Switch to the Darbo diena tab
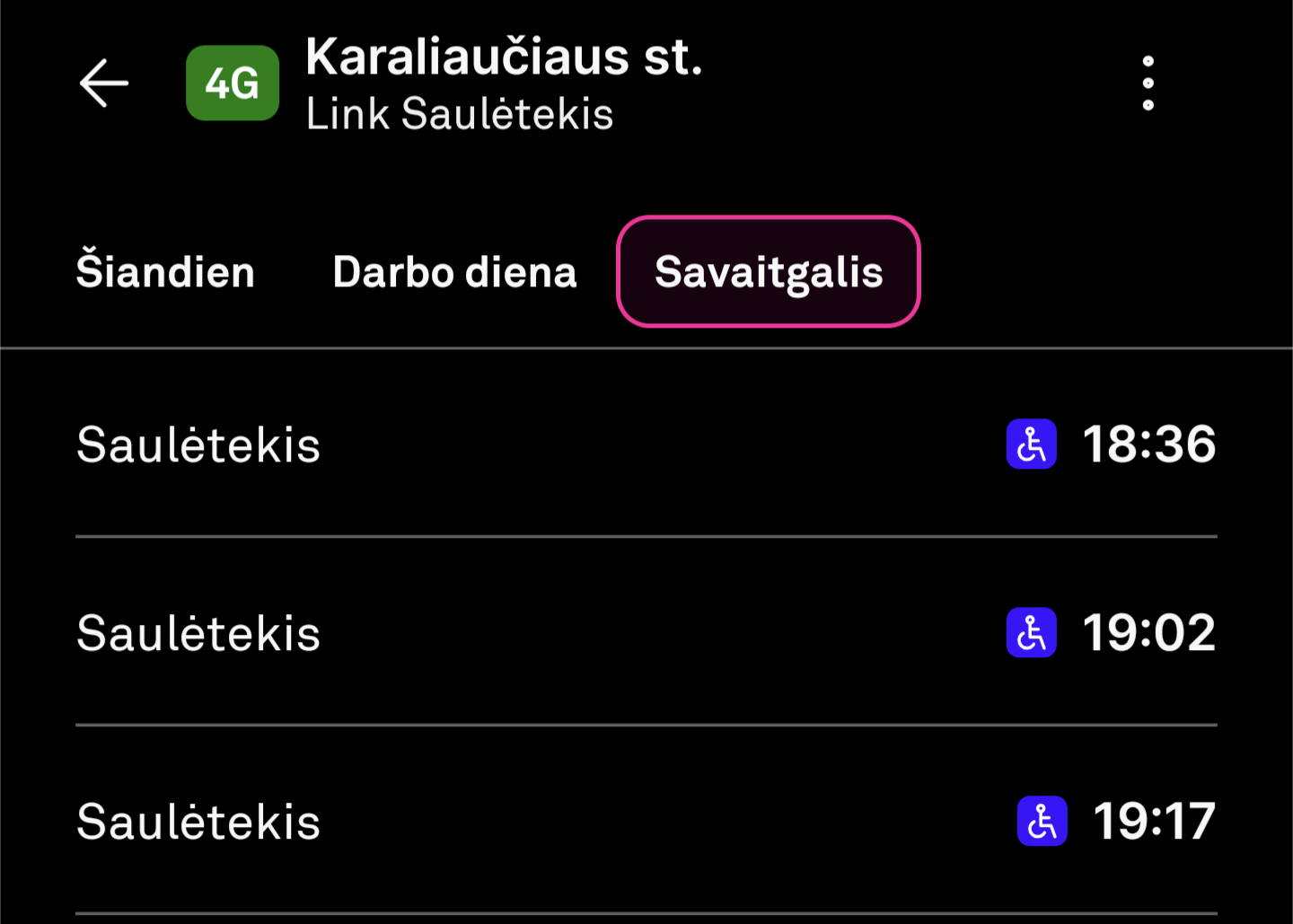Screen dimensions: 1293x924 coord(454,272)
